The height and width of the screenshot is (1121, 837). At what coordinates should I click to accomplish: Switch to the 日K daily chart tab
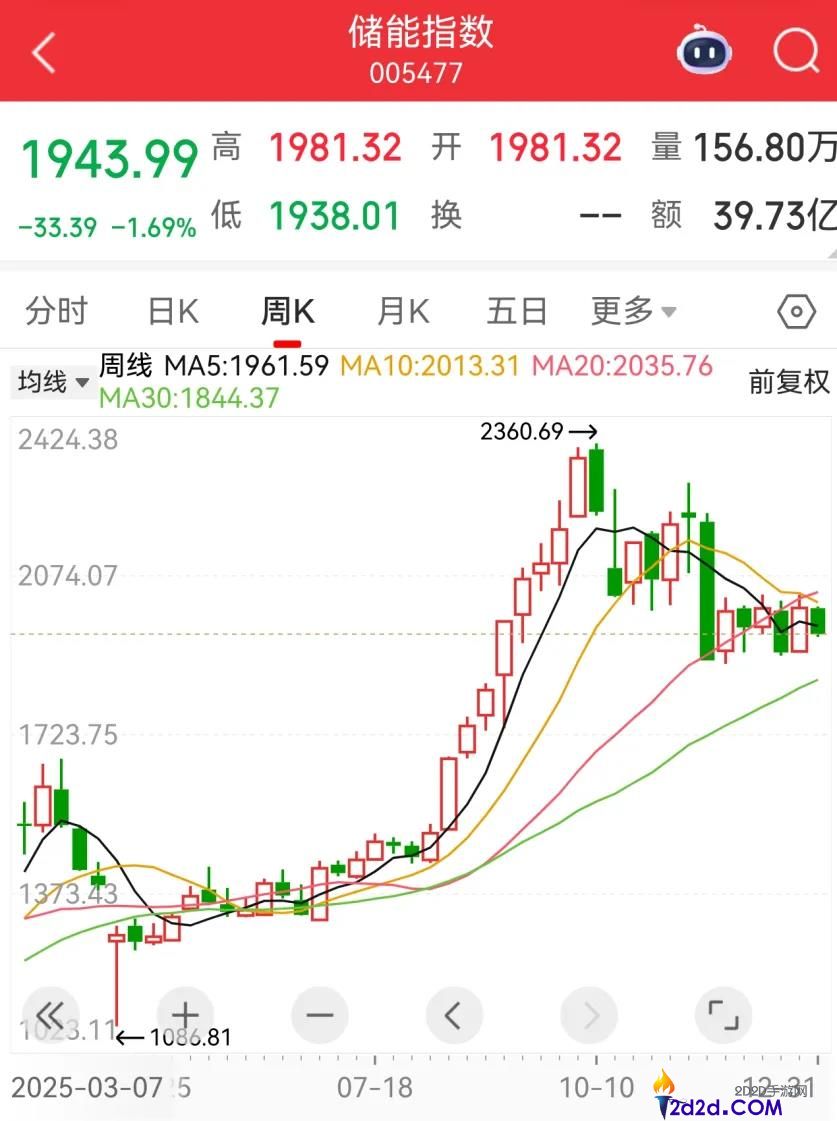click(x=171, y=311)
